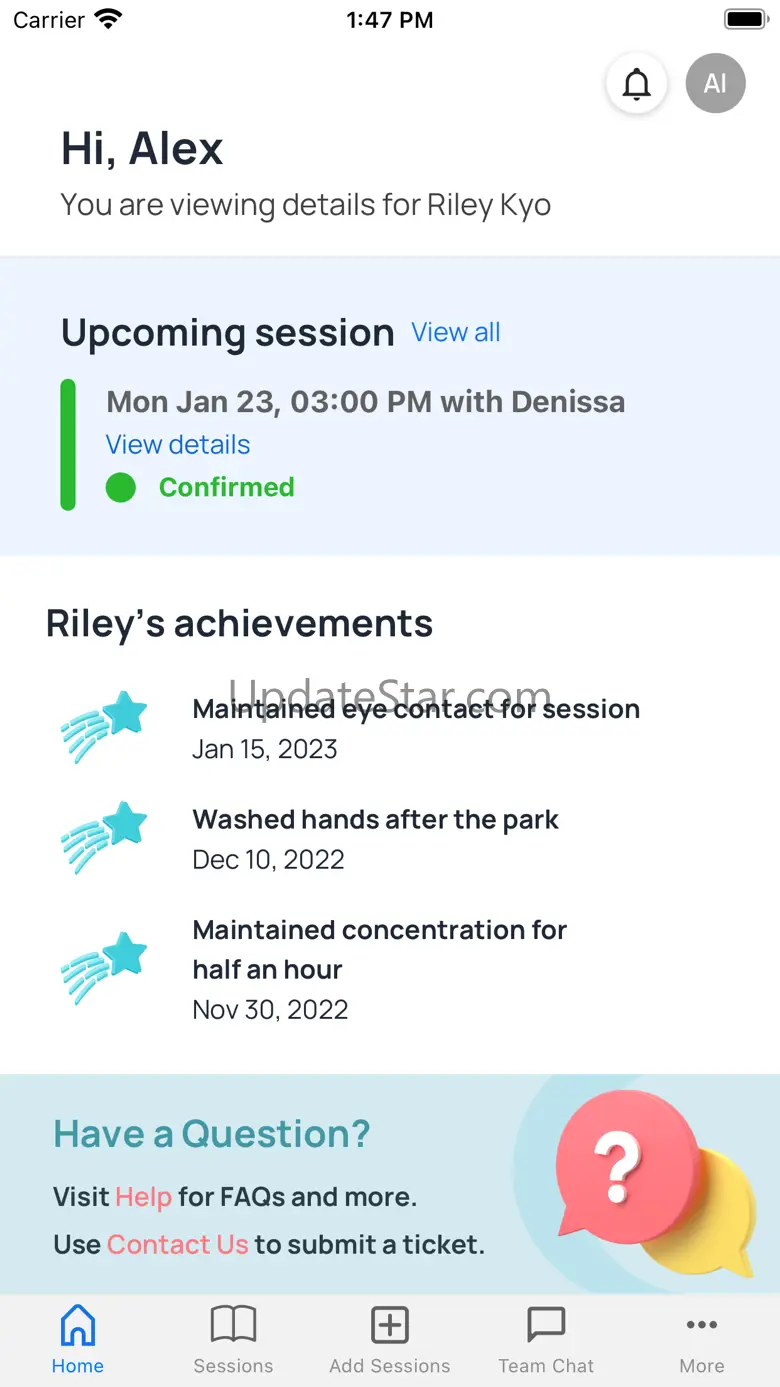Go to the Home tab
Screen dimensions: 780x1387
tap(78, 1340)
